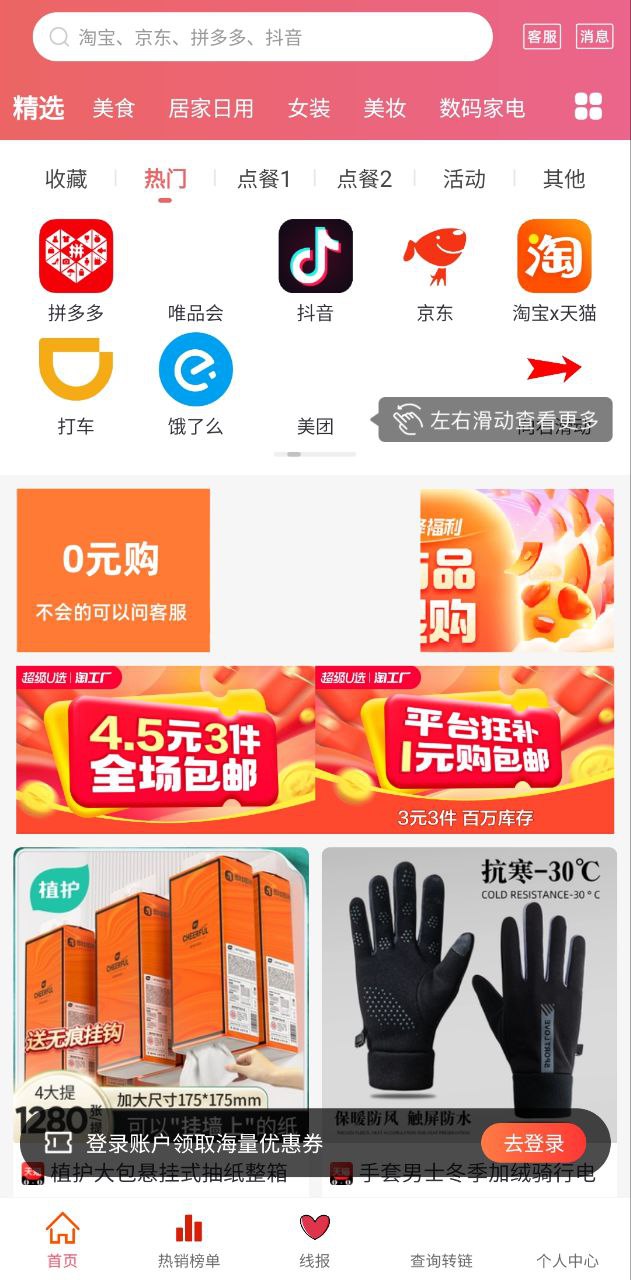Viewport: 631px width, 1280px height.
Task: Open the 4.5元3件全场包邮 banner
Action: pos(165,749)
